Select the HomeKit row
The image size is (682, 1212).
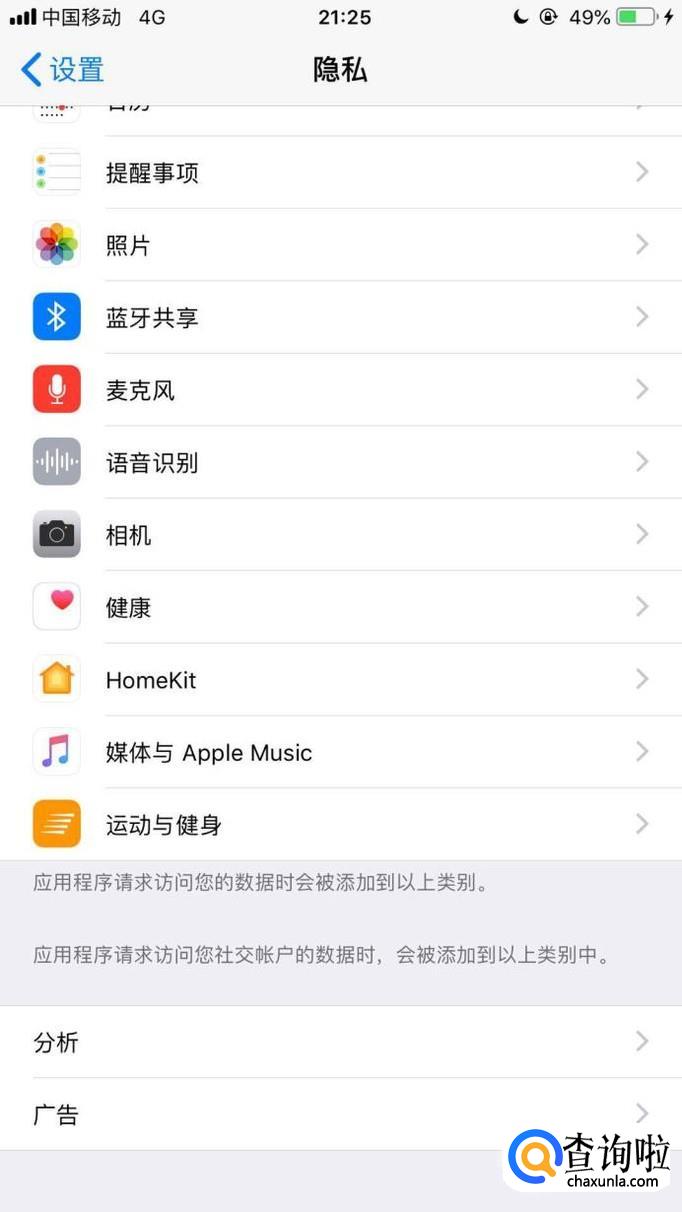(340, 680)
